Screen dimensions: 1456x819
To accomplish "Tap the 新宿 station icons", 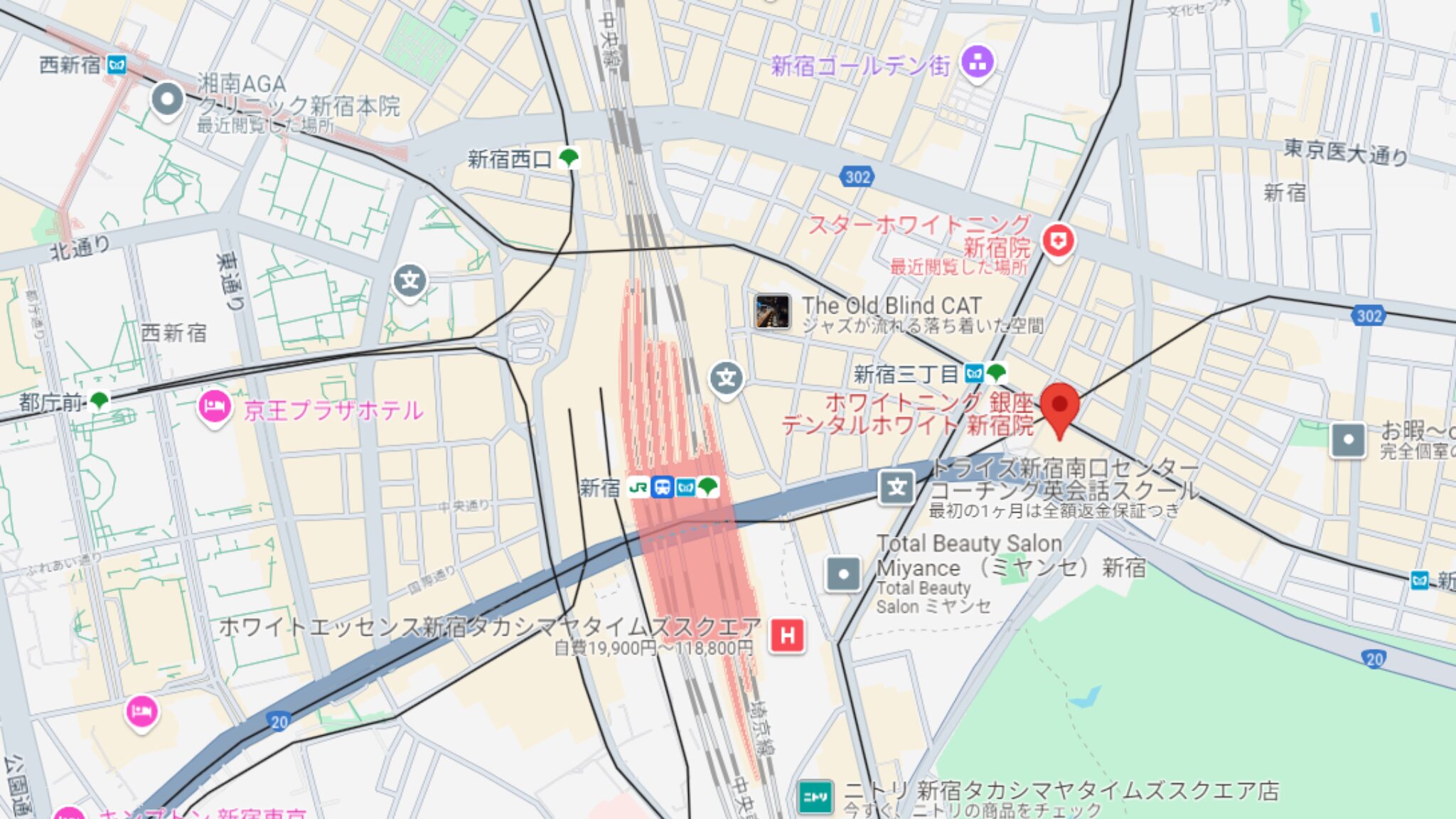I will coord(673,488).
